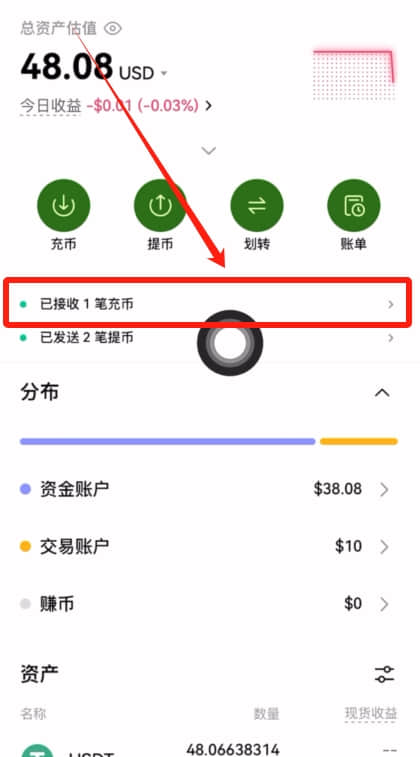Viewport: 420px width, 757px height.
Task: Tap 充币 to deposit coins
Action: click(64, 215)
